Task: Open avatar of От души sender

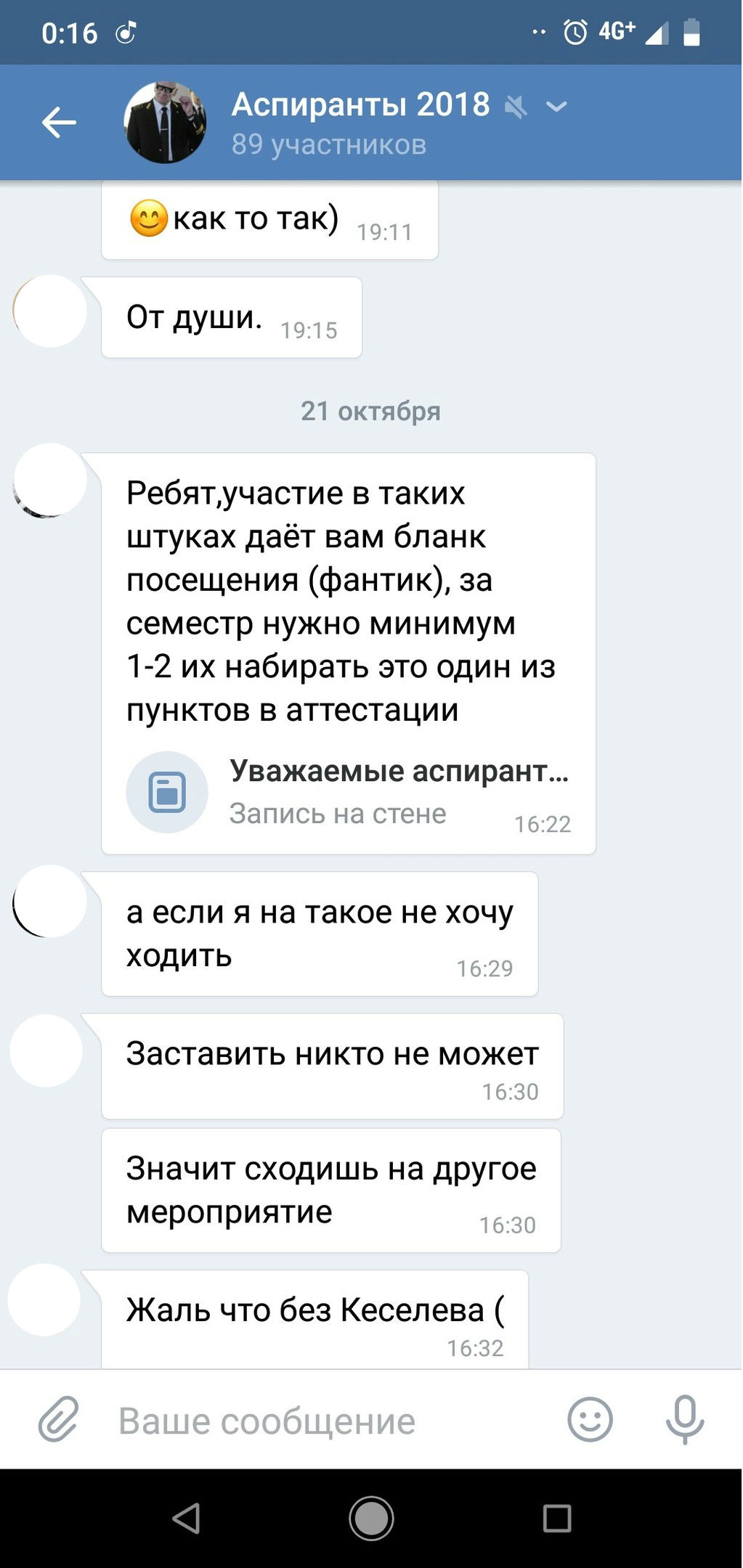Action: pyautogui.click(x=50, y=311)
